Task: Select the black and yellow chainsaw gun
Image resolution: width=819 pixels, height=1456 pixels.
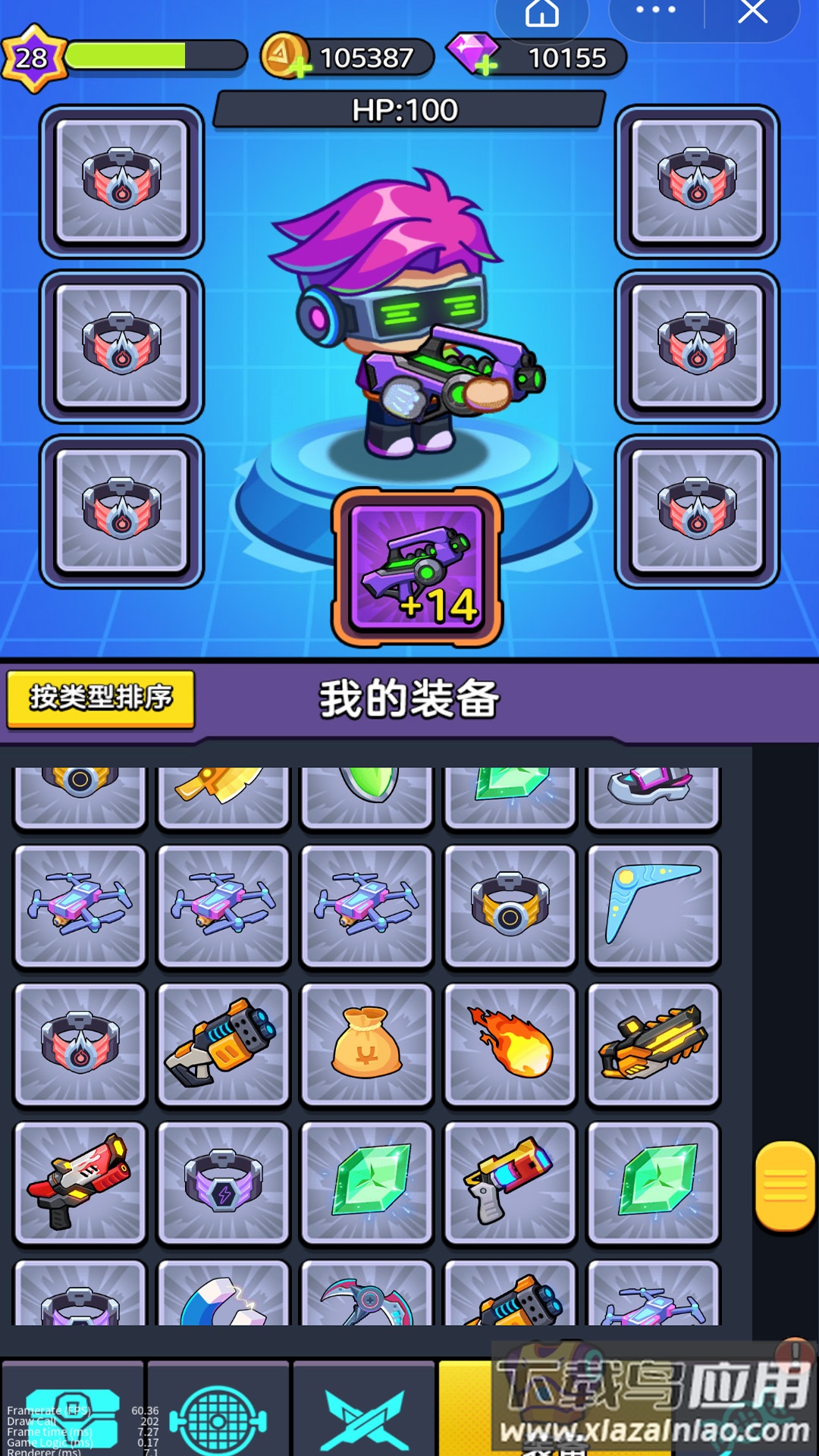Action: point(654,1043)
